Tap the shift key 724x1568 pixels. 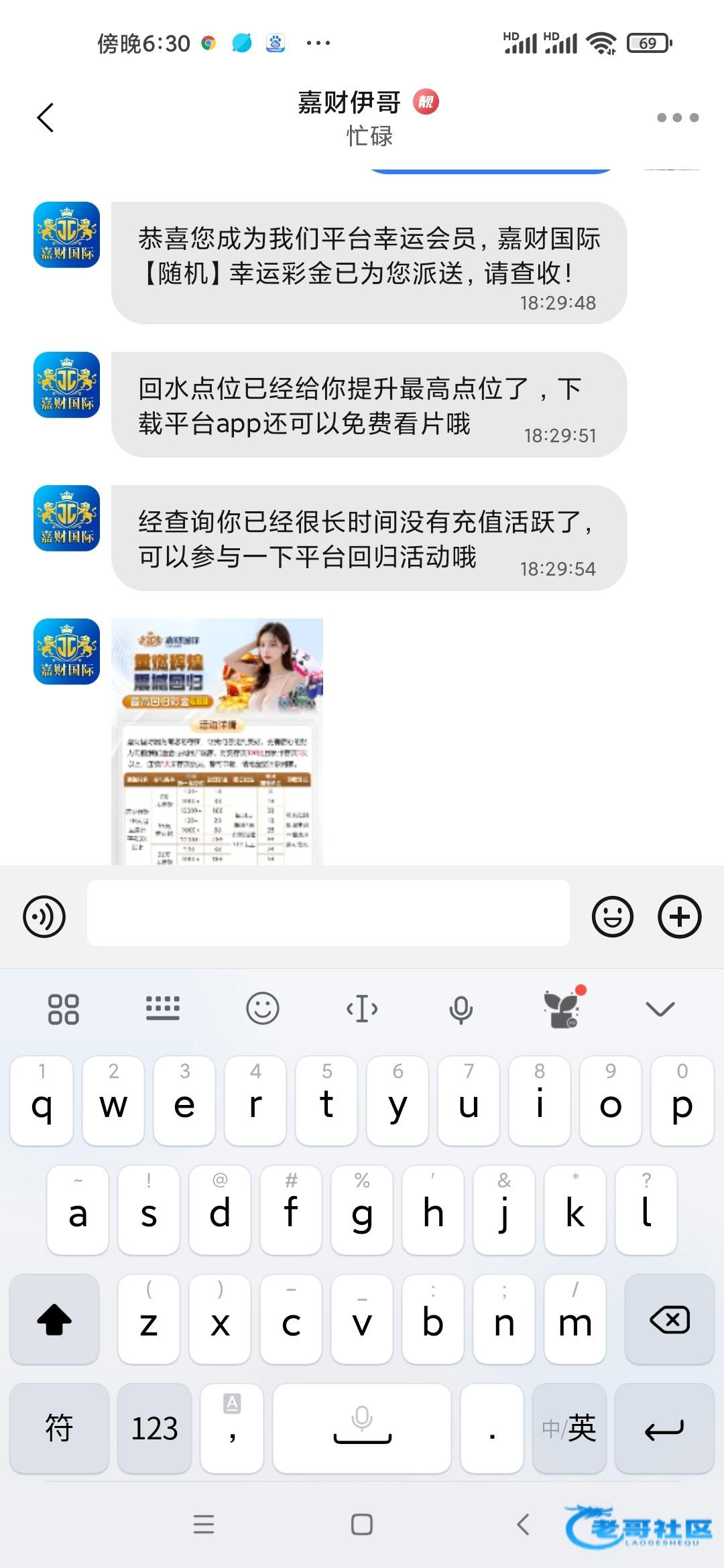click(x=54, y=1319)
